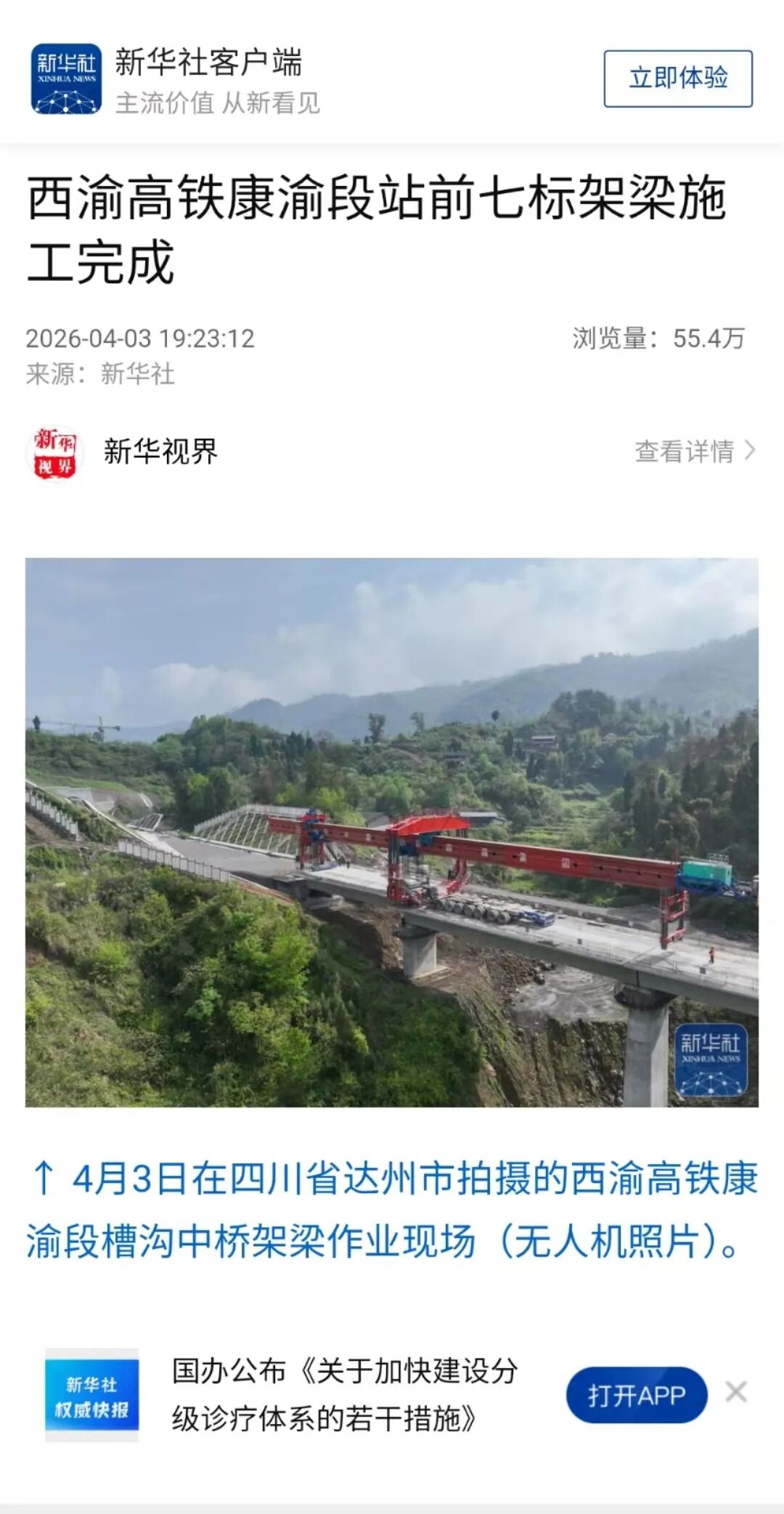The width and height of the screenshot is (784, 1514).
Task: Tap the 立即体验 button
Action: pos(677,78)
